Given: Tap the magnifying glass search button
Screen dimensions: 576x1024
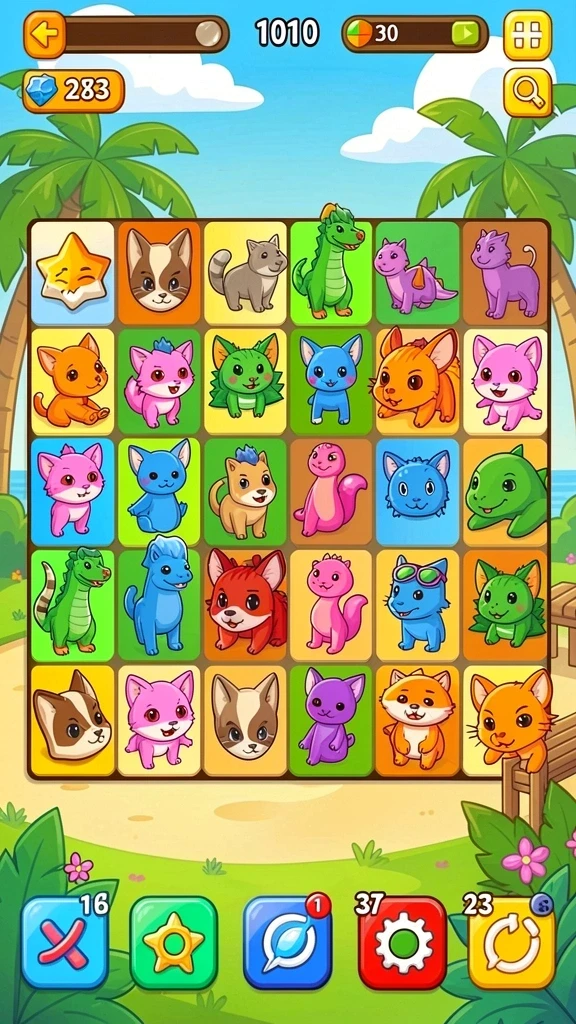Looking at the screenshot, I should (527, 93).
